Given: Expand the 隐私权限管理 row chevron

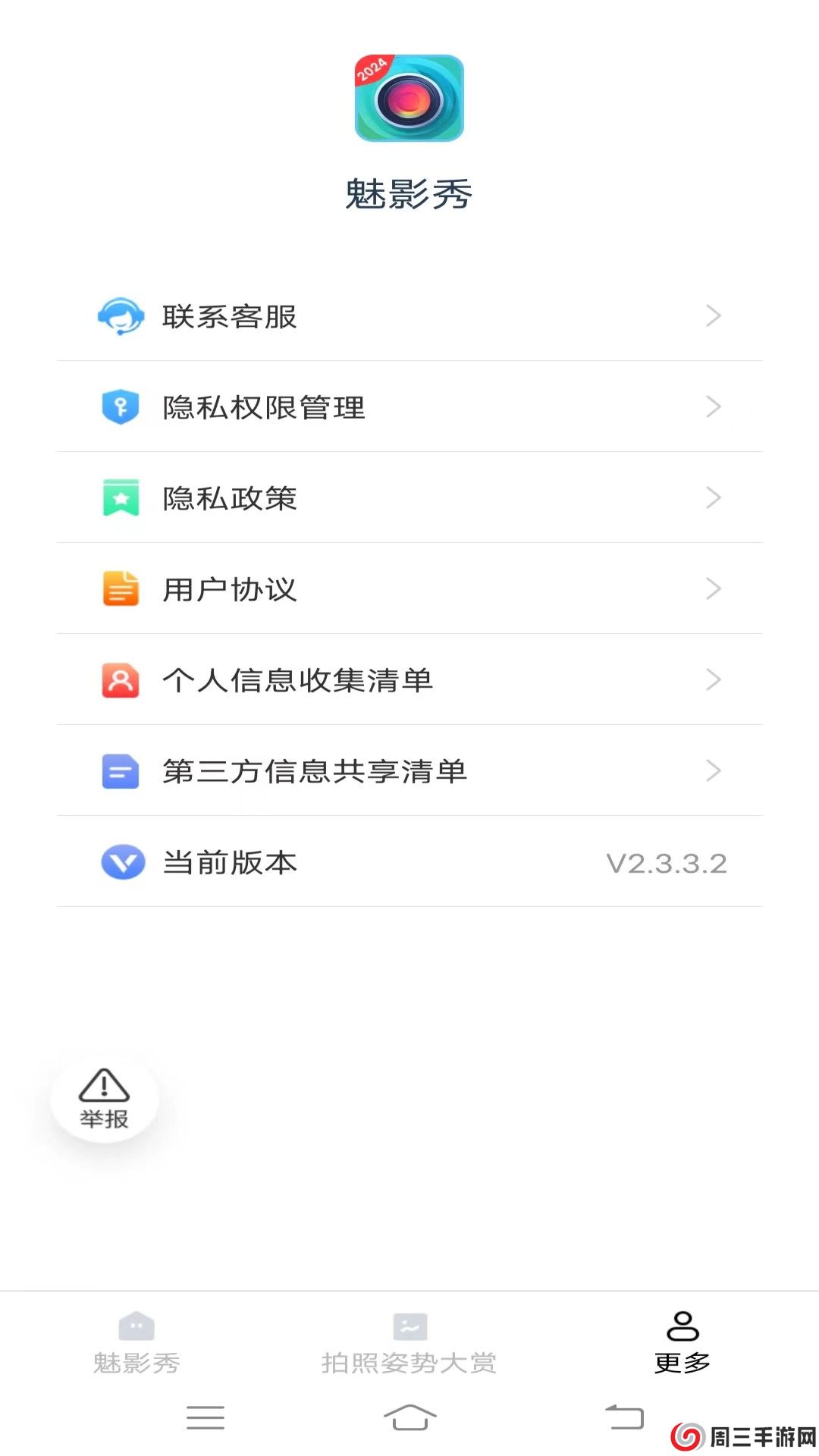Looking at the screenshot, I should pyautogui.click(x=713, y=406).
